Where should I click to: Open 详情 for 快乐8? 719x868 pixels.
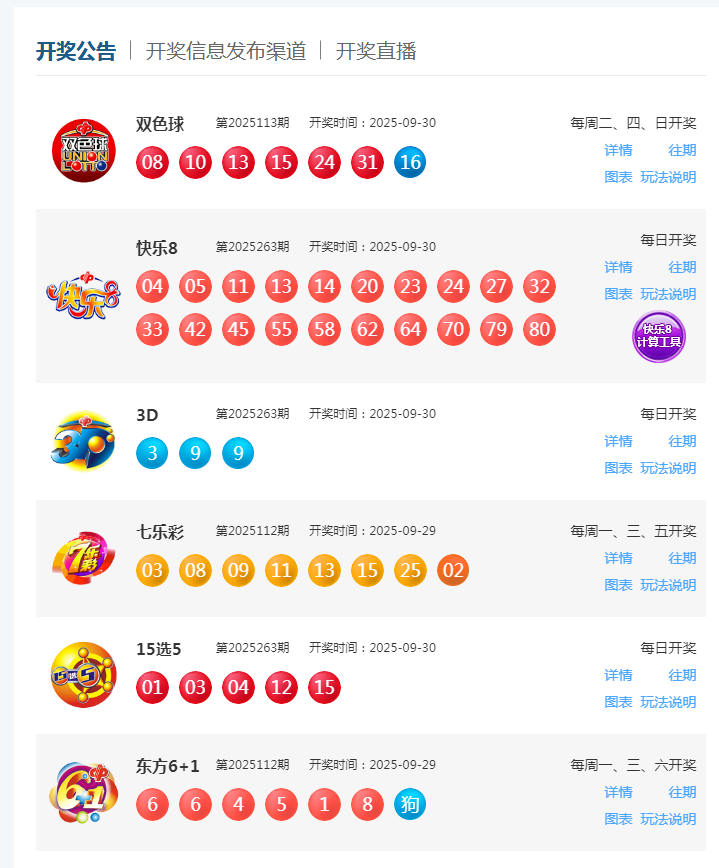coord(618,267)
